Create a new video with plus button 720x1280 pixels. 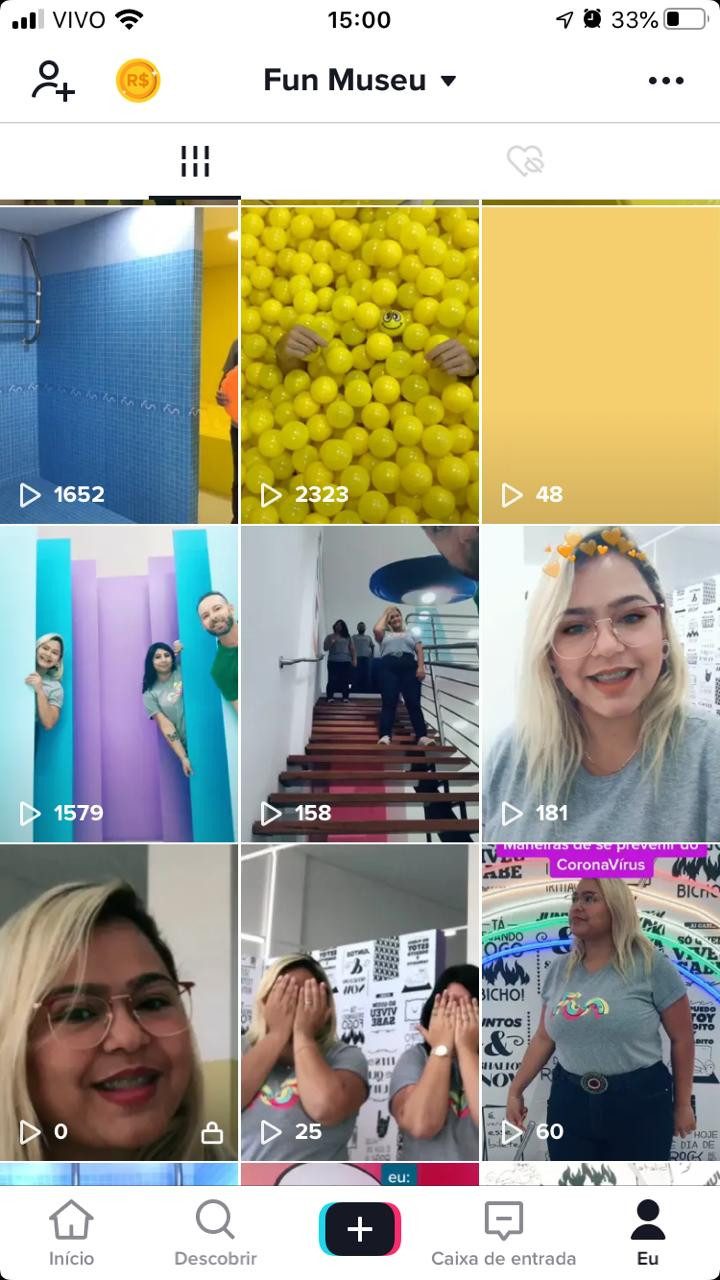[360, 1229]
